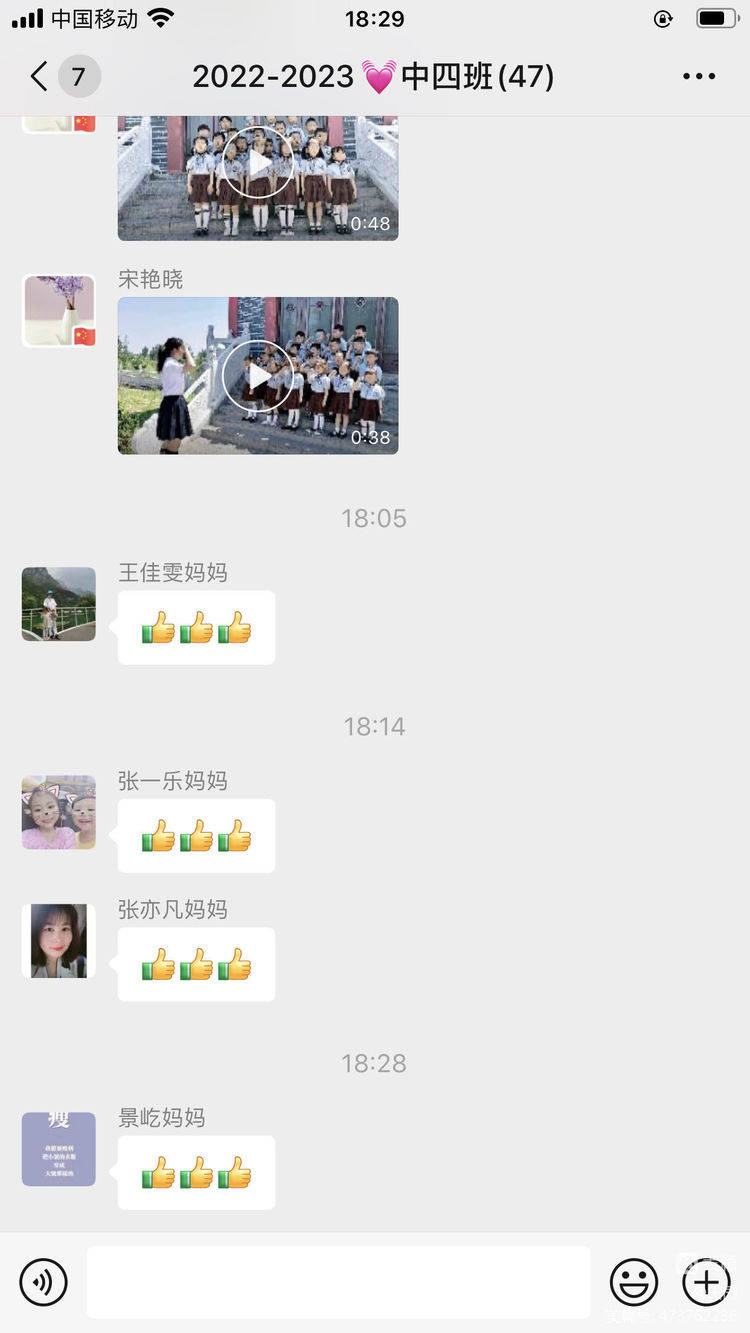Viewport: 750px width, 1333px height.
Task: Open 景屹妈妈's profile avatar
Action: coord(59,1149)
